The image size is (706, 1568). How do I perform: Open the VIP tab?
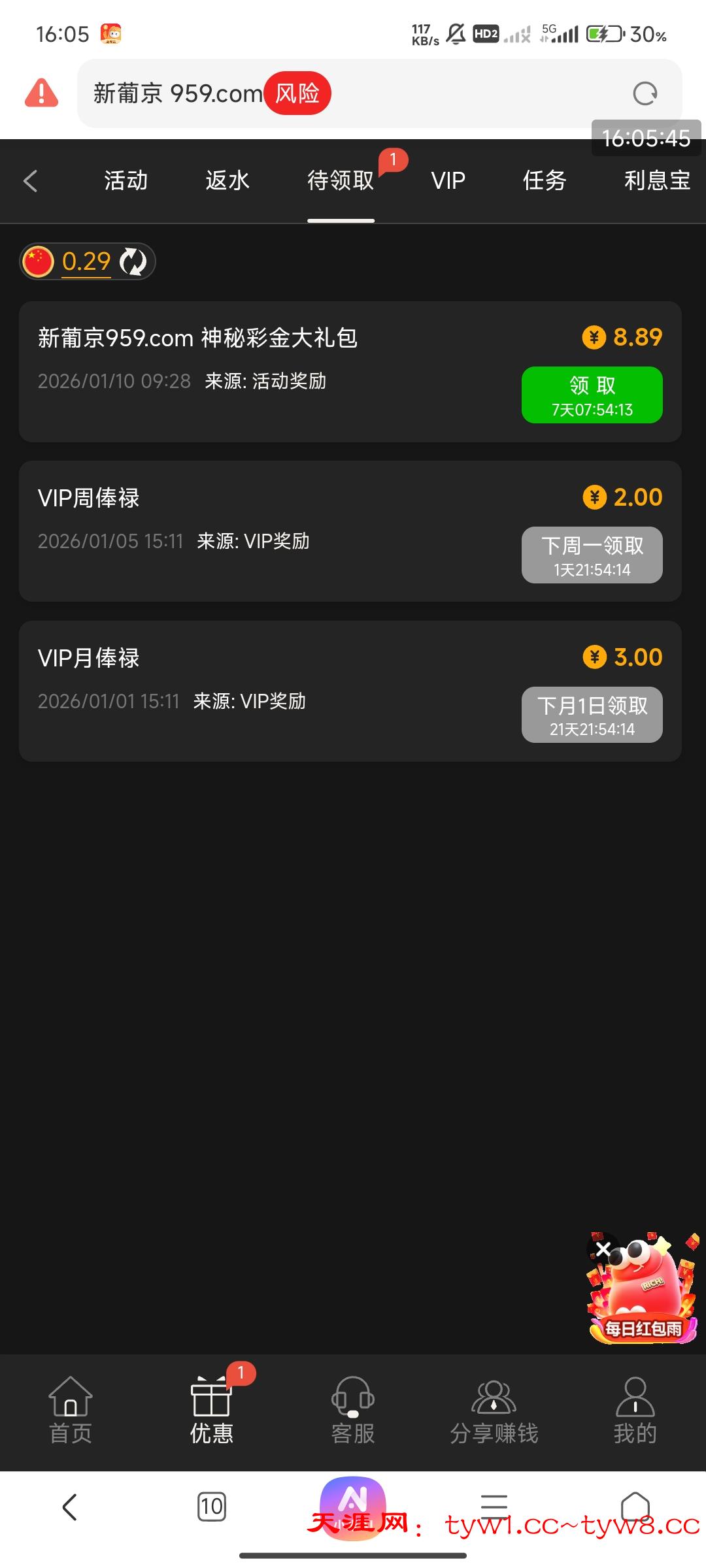(448, 181)
